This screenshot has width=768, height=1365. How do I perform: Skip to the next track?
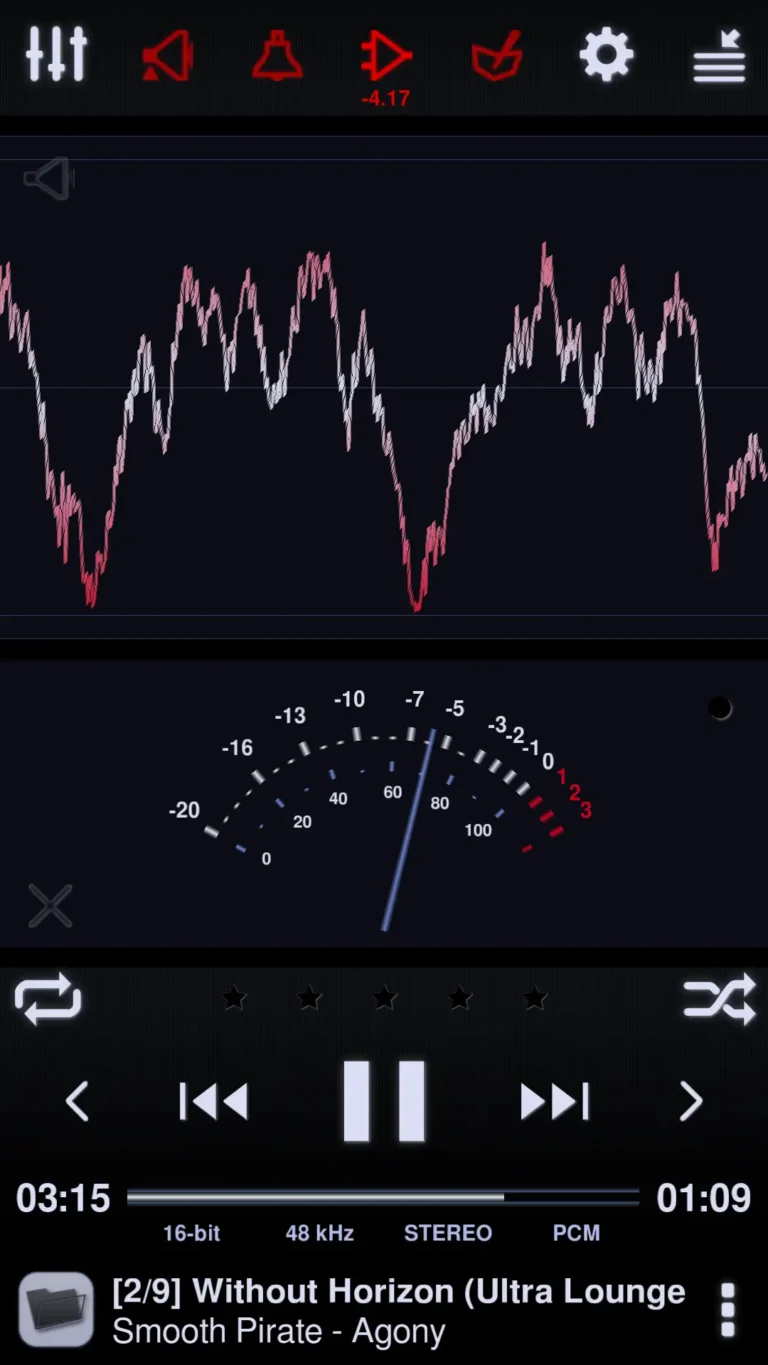pos(554,1100)
